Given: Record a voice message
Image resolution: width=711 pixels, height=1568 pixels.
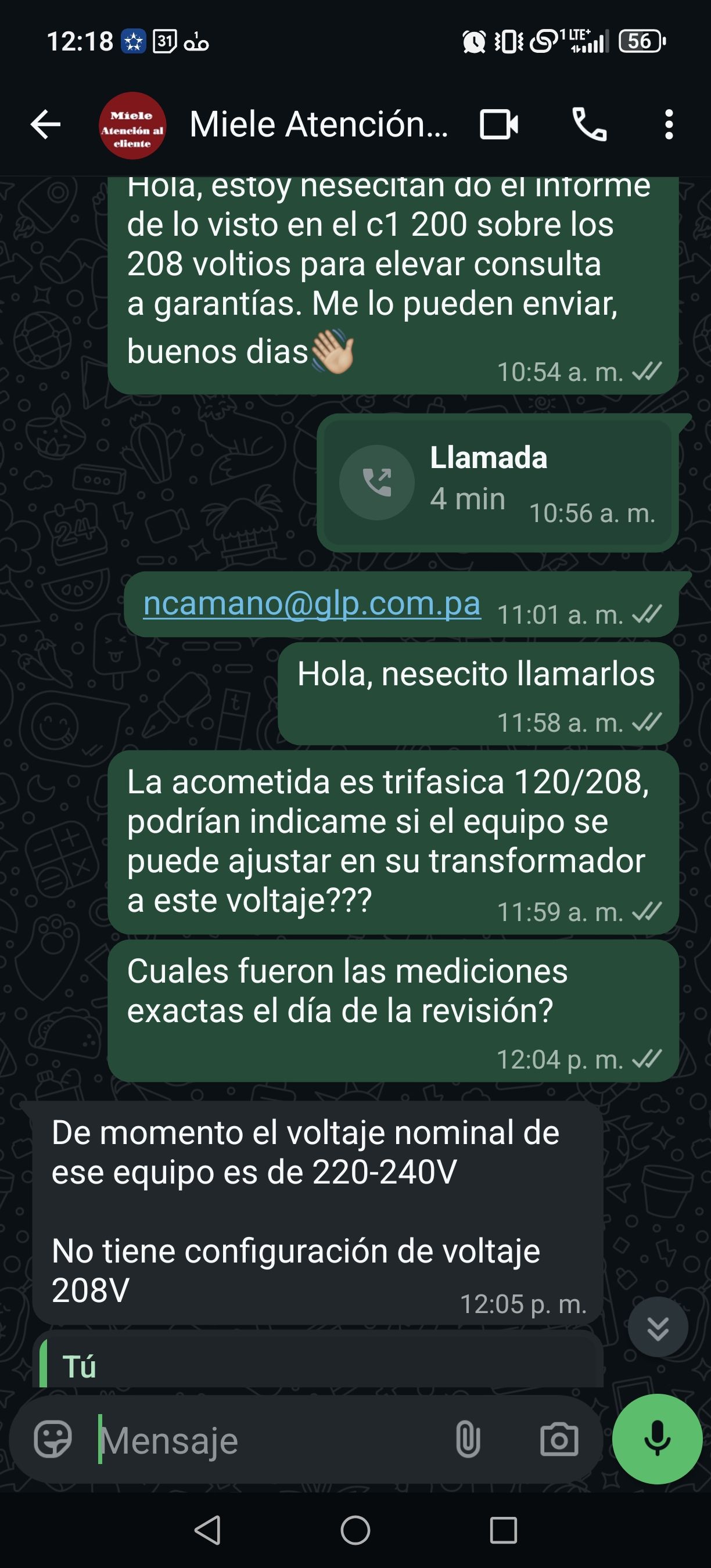Looking at the screenshot, I should click(x=657, y=1438).
